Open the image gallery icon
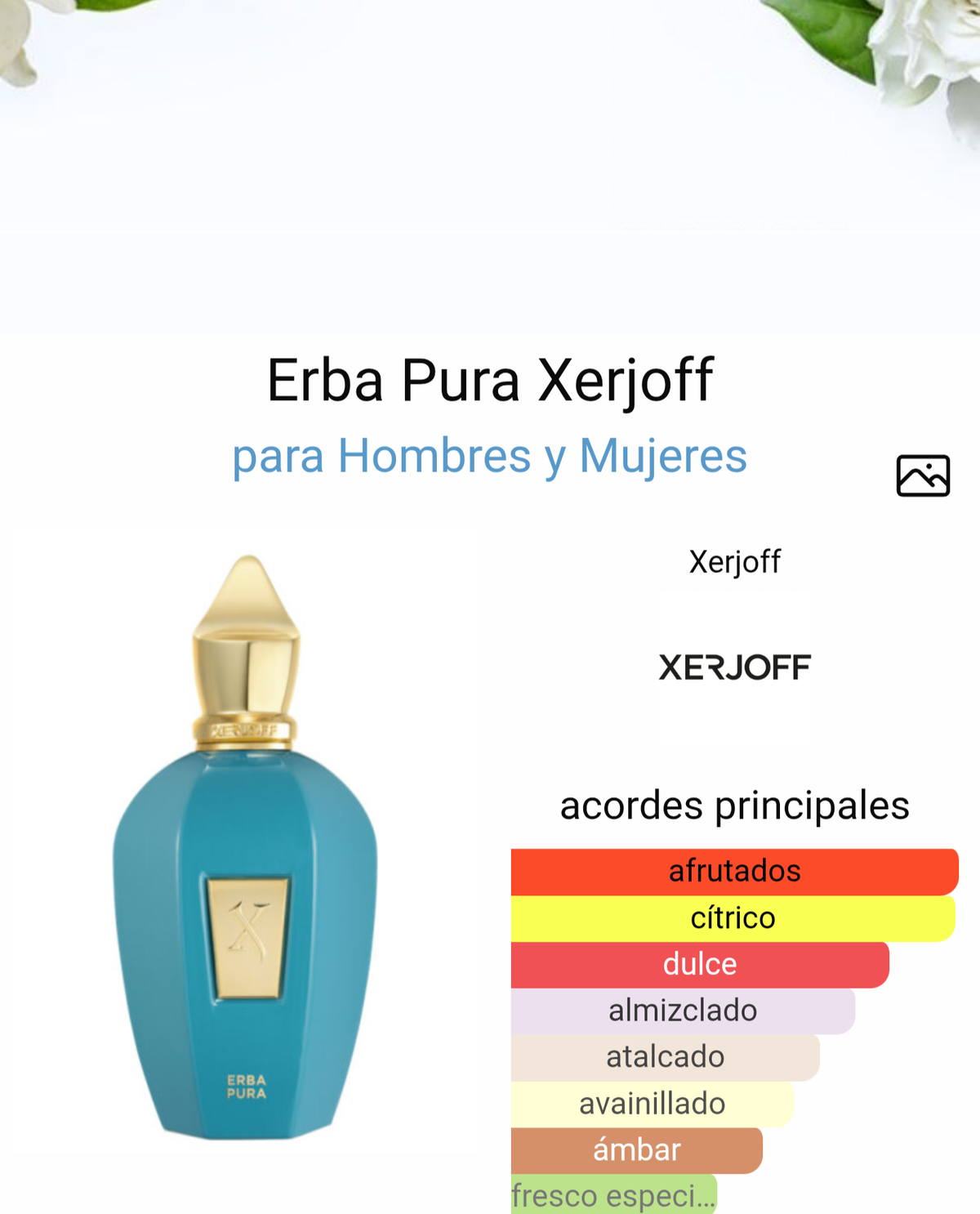980x1214 pixels. (923, 476)
